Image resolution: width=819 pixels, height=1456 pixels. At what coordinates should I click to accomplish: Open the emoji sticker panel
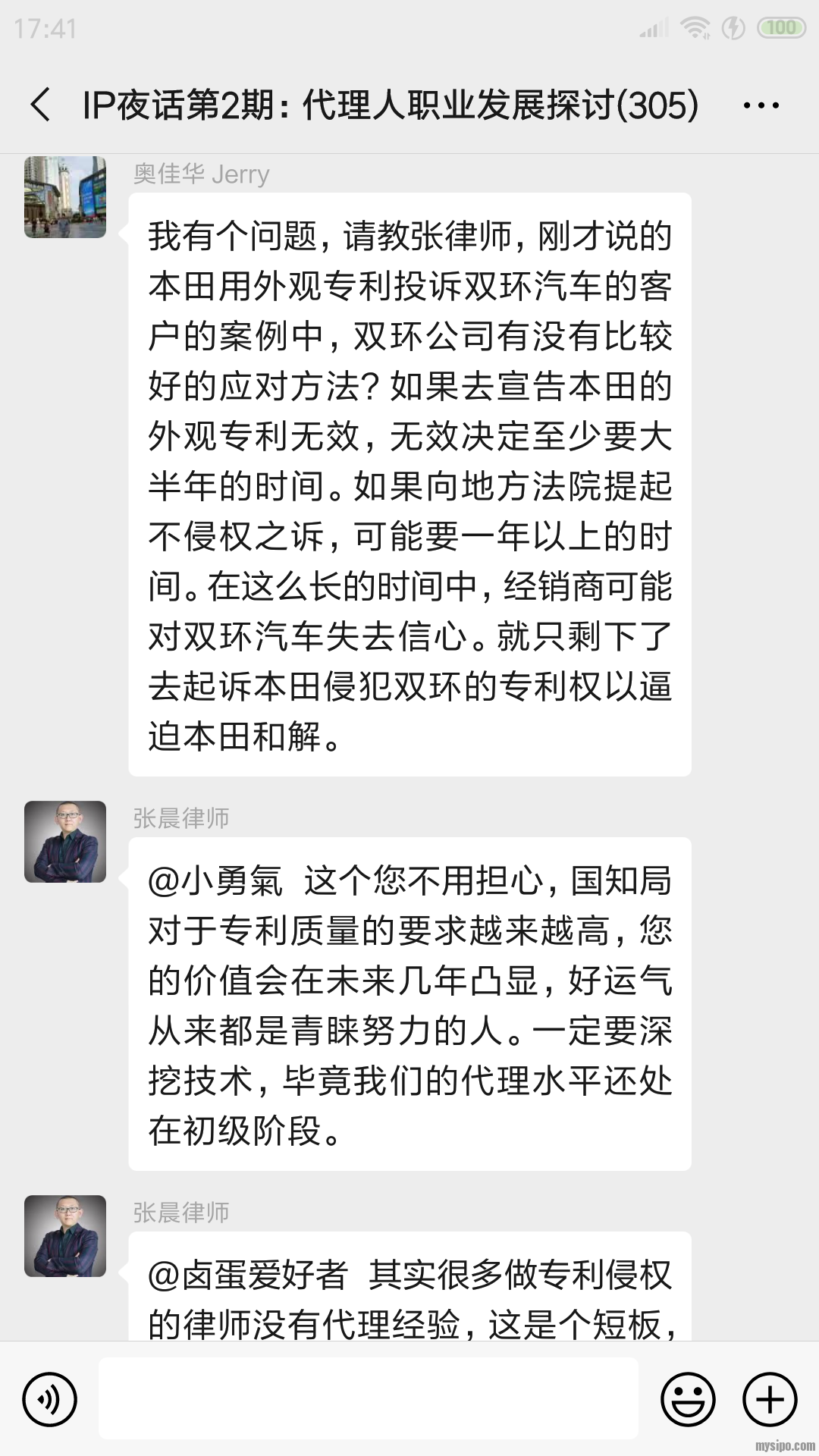click(x=688, y=1399)
